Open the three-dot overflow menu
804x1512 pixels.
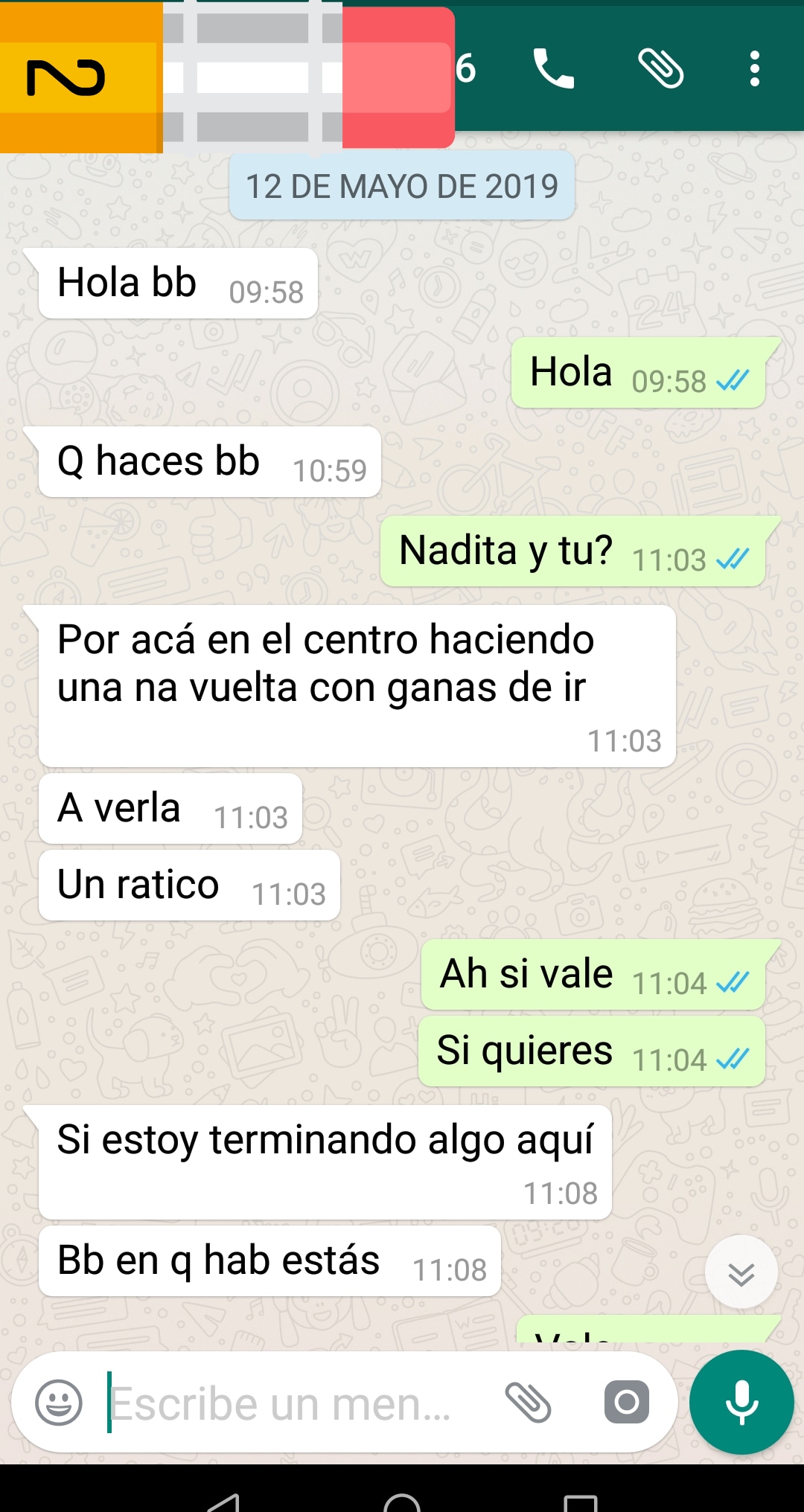point(754,69)
